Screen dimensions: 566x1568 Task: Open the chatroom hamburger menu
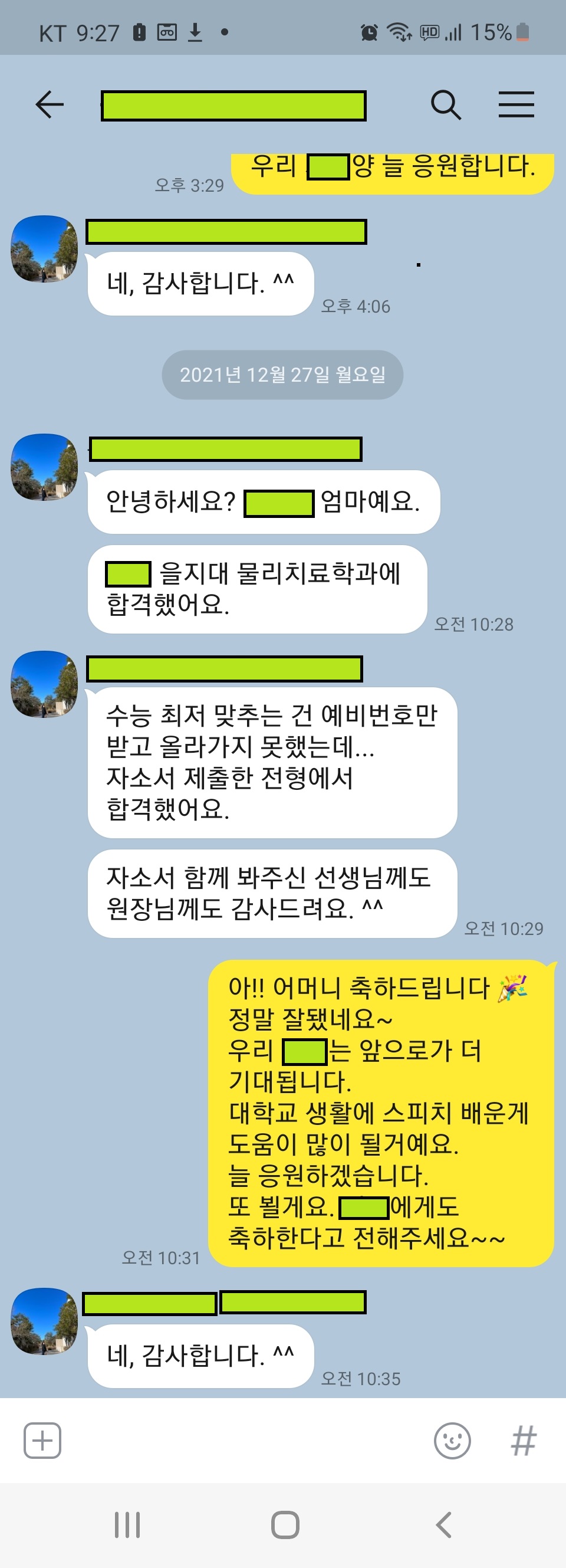tap(516, 104)
